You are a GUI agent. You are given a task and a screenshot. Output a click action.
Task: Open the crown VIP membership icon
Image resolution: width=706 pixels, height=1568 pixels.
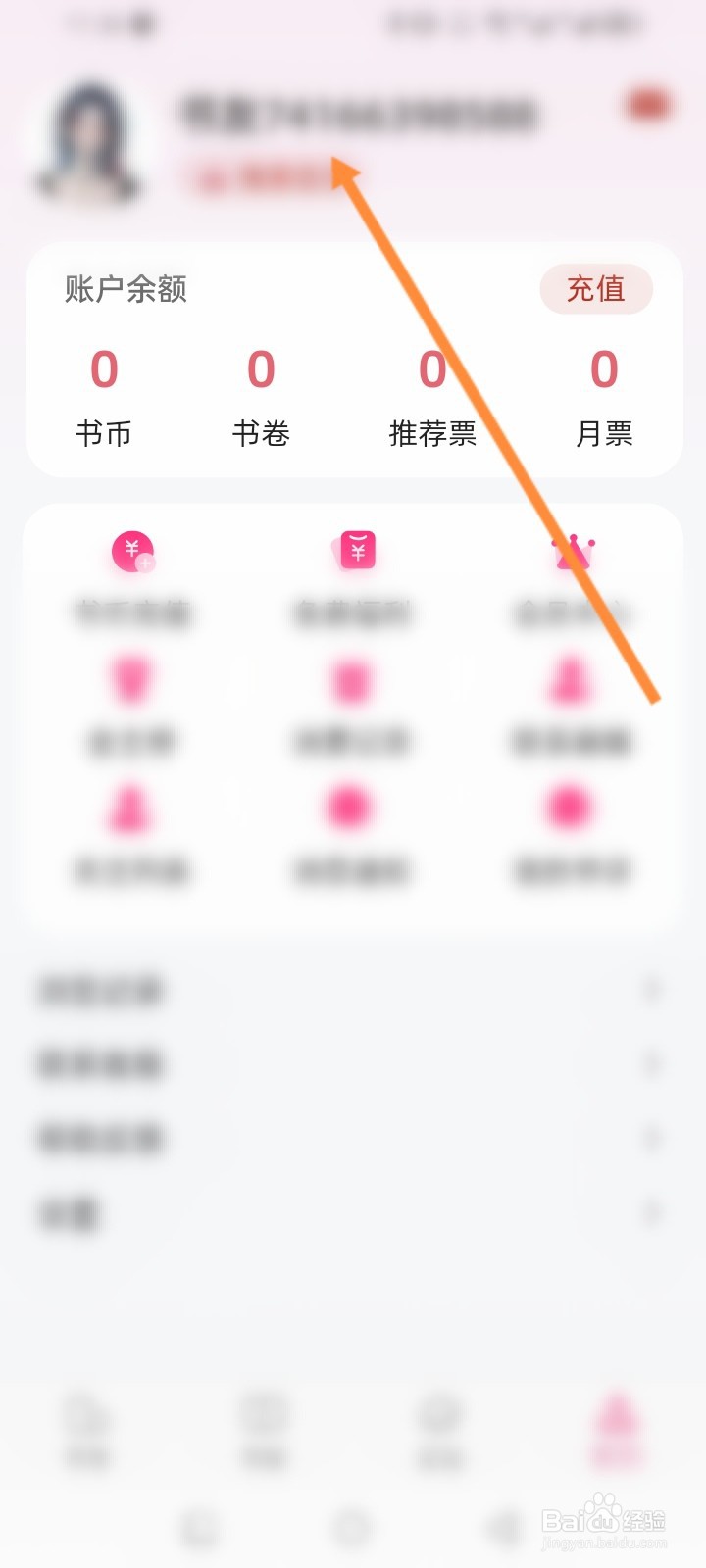pos(572,551)
